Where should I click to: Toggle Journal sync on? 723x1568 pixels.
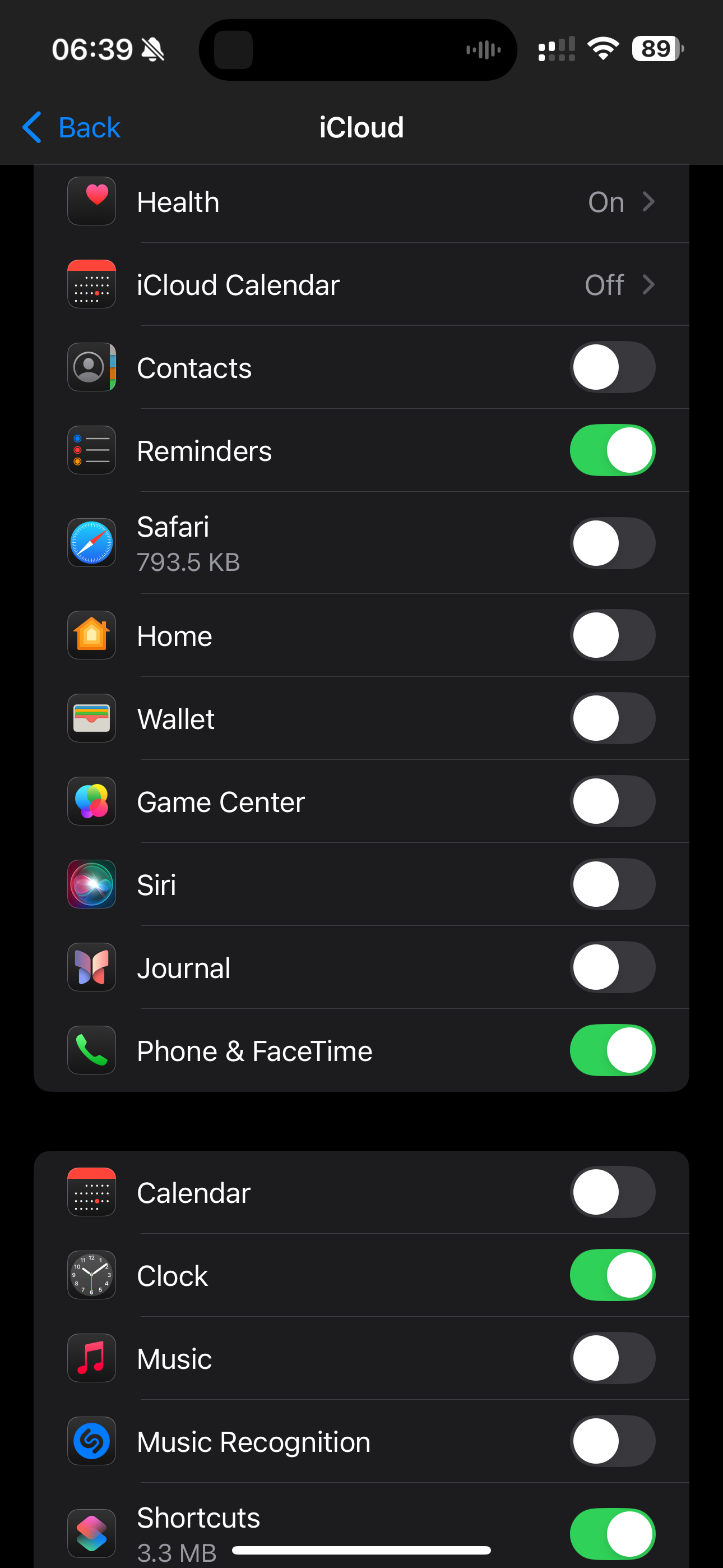(x=611, y=967)
